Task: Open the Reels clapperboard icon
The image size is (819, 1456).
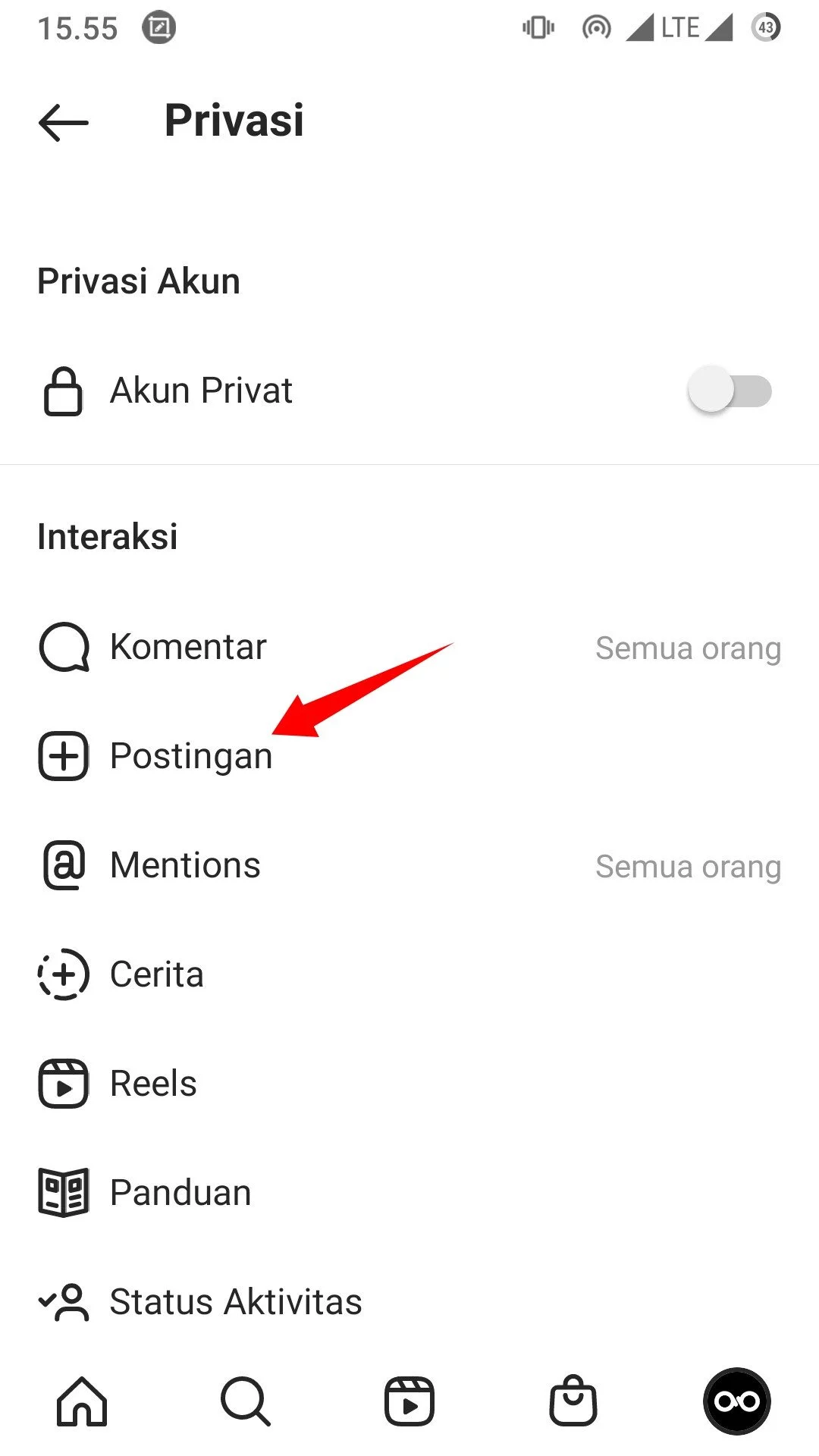Action: point(64,1084)
